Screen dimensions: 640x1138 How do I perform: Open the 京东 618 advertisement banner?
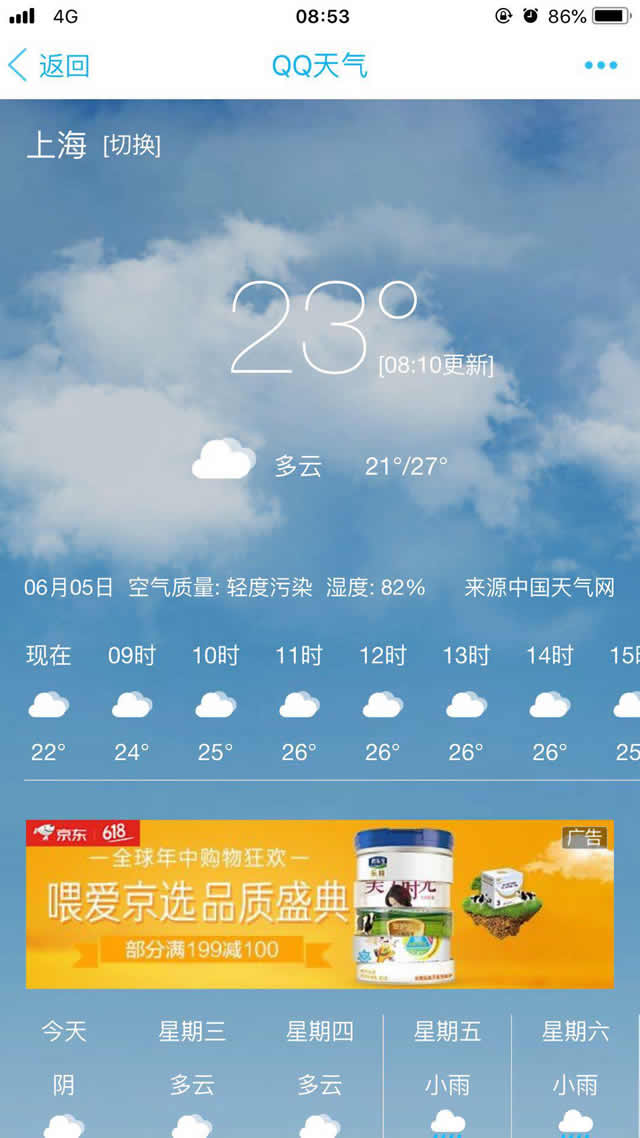point(319,904)
